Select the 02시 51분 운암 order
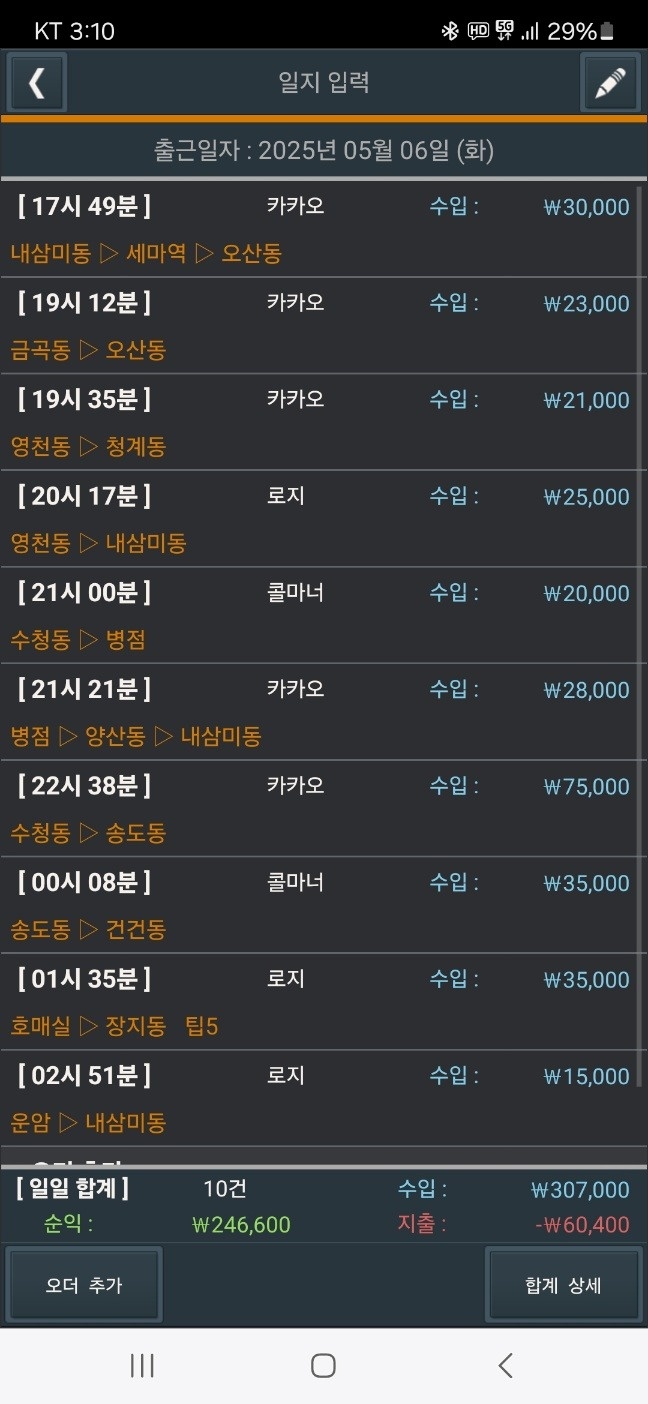 (x=320, y=1098)
